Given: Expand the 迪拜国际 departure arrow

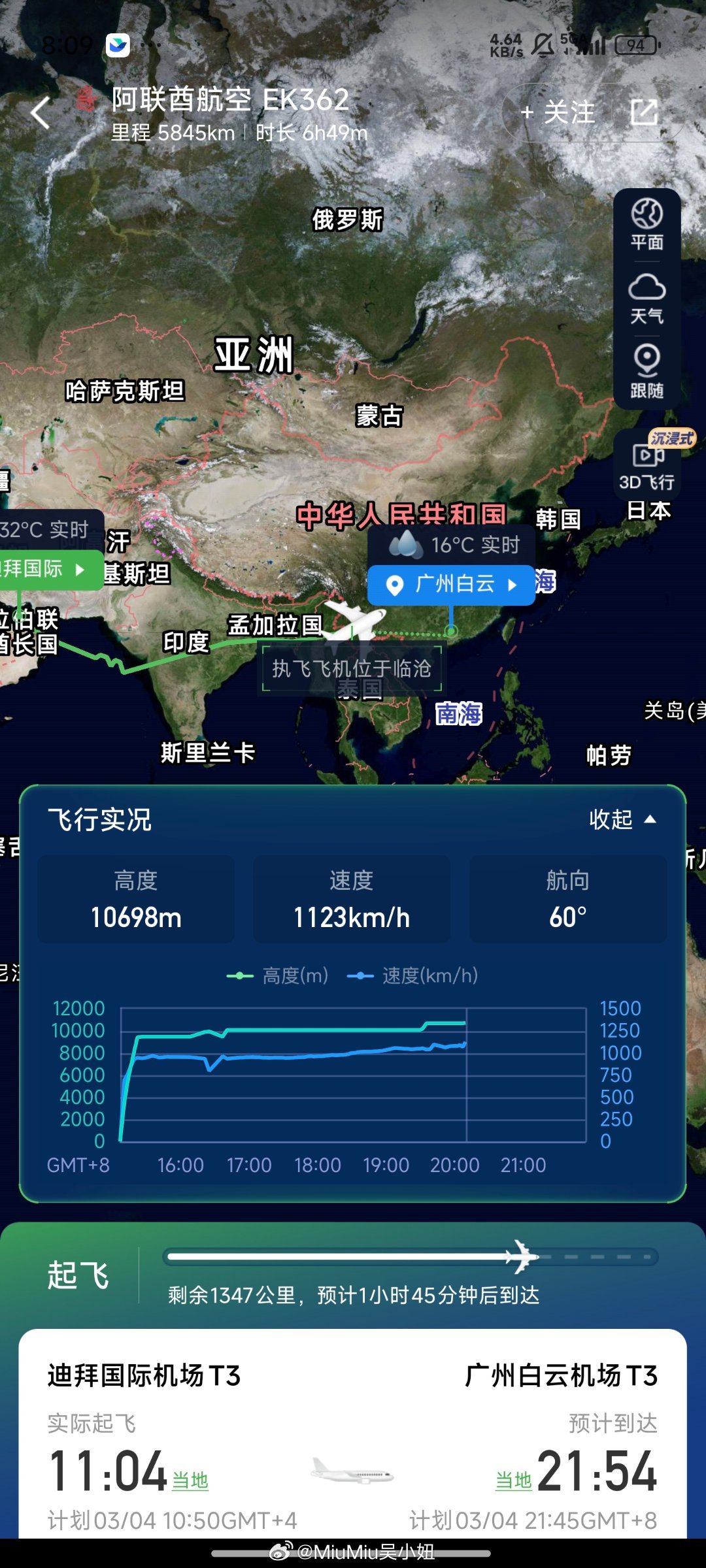Looking at the screenshot, I should (x=78, y=569).
